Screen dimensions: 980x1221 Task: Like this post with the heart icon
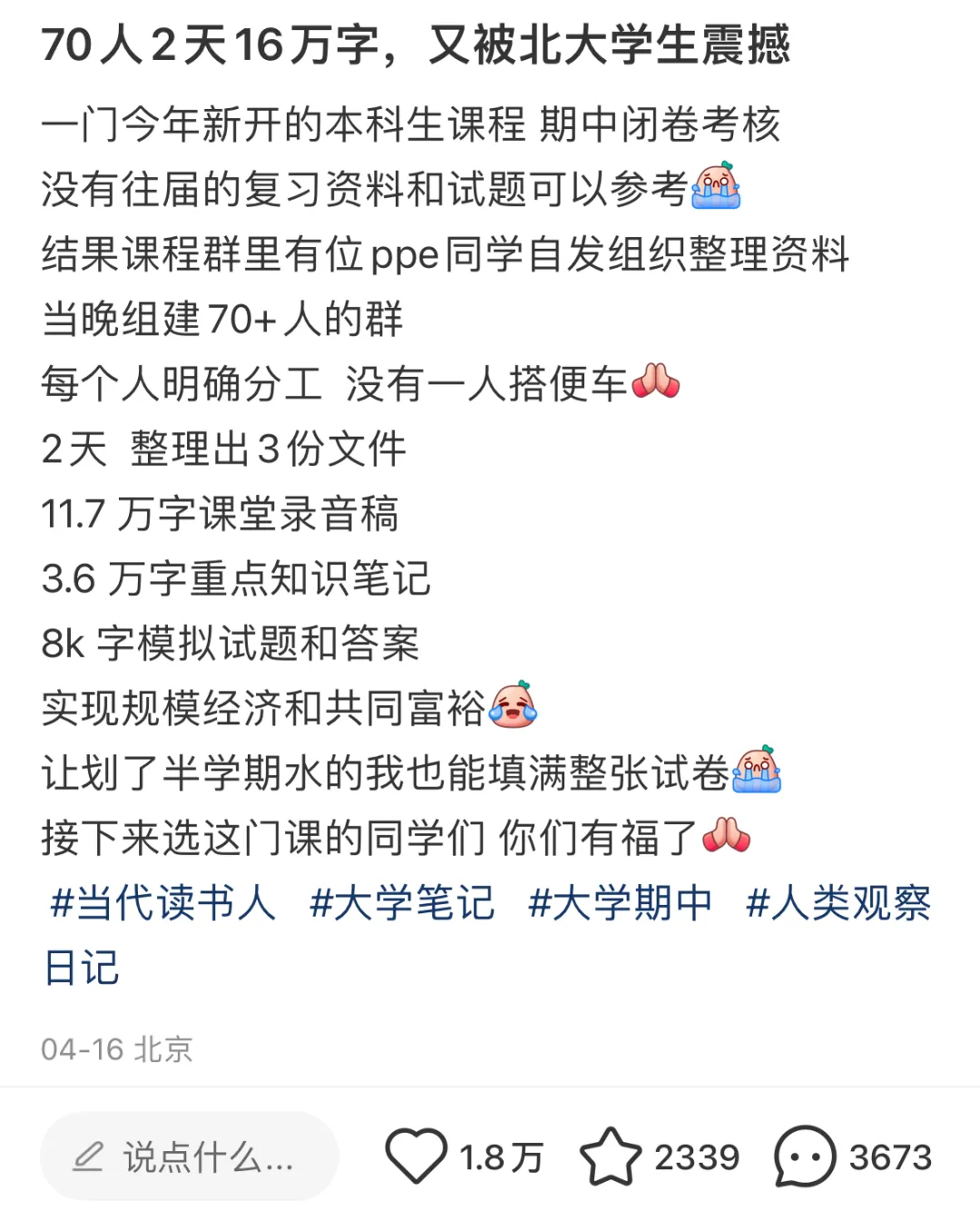pos(416,1157)
